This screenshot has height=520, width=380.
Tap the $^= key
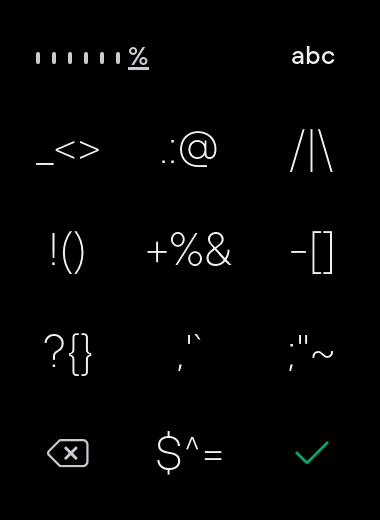189,453
